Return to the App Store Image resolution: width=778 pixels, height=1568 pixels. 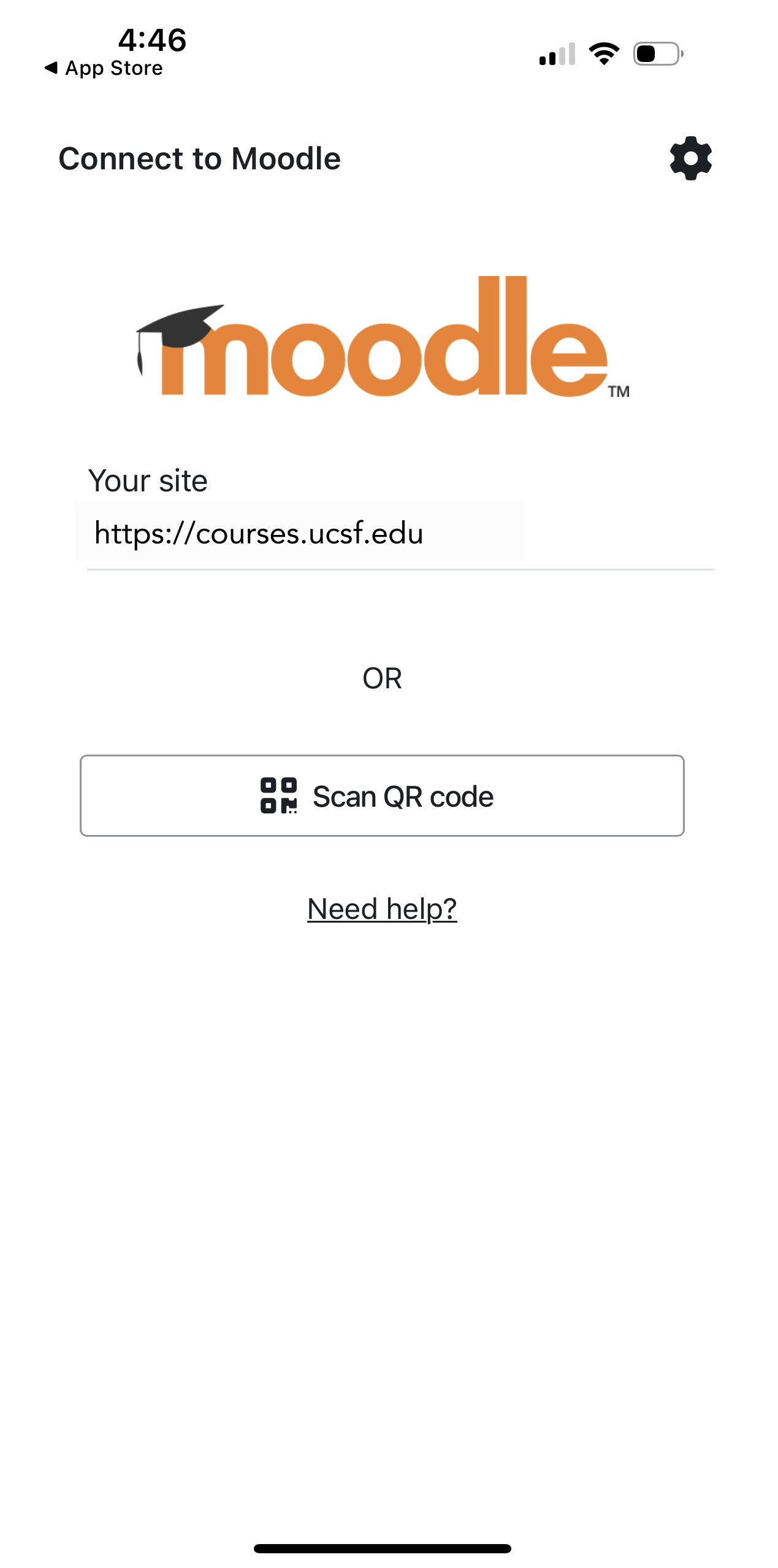click(104, 68)
